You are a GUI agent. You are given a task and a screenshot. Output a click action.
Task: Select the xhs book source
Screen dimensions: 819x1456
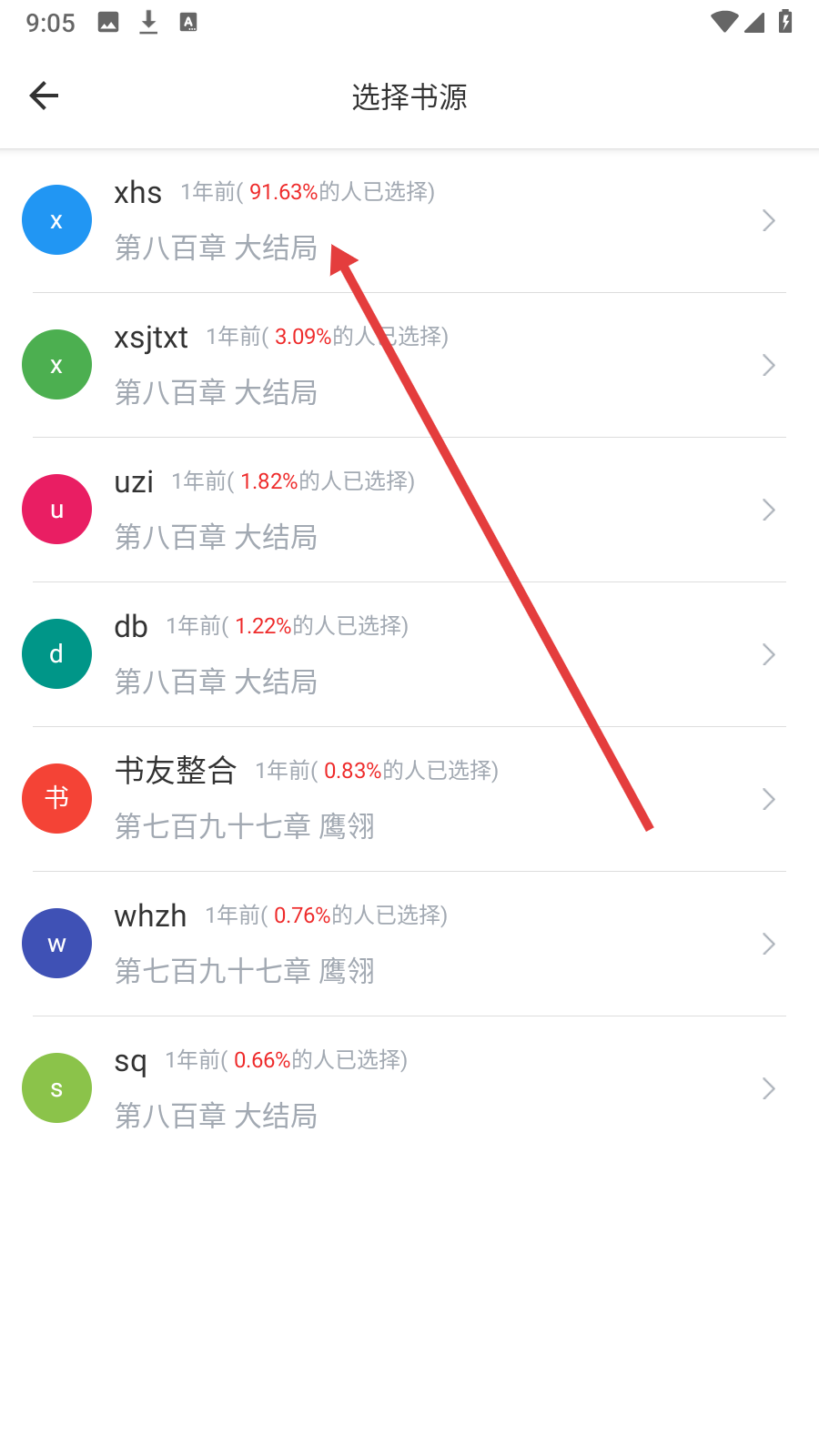(x=409, y=220)
